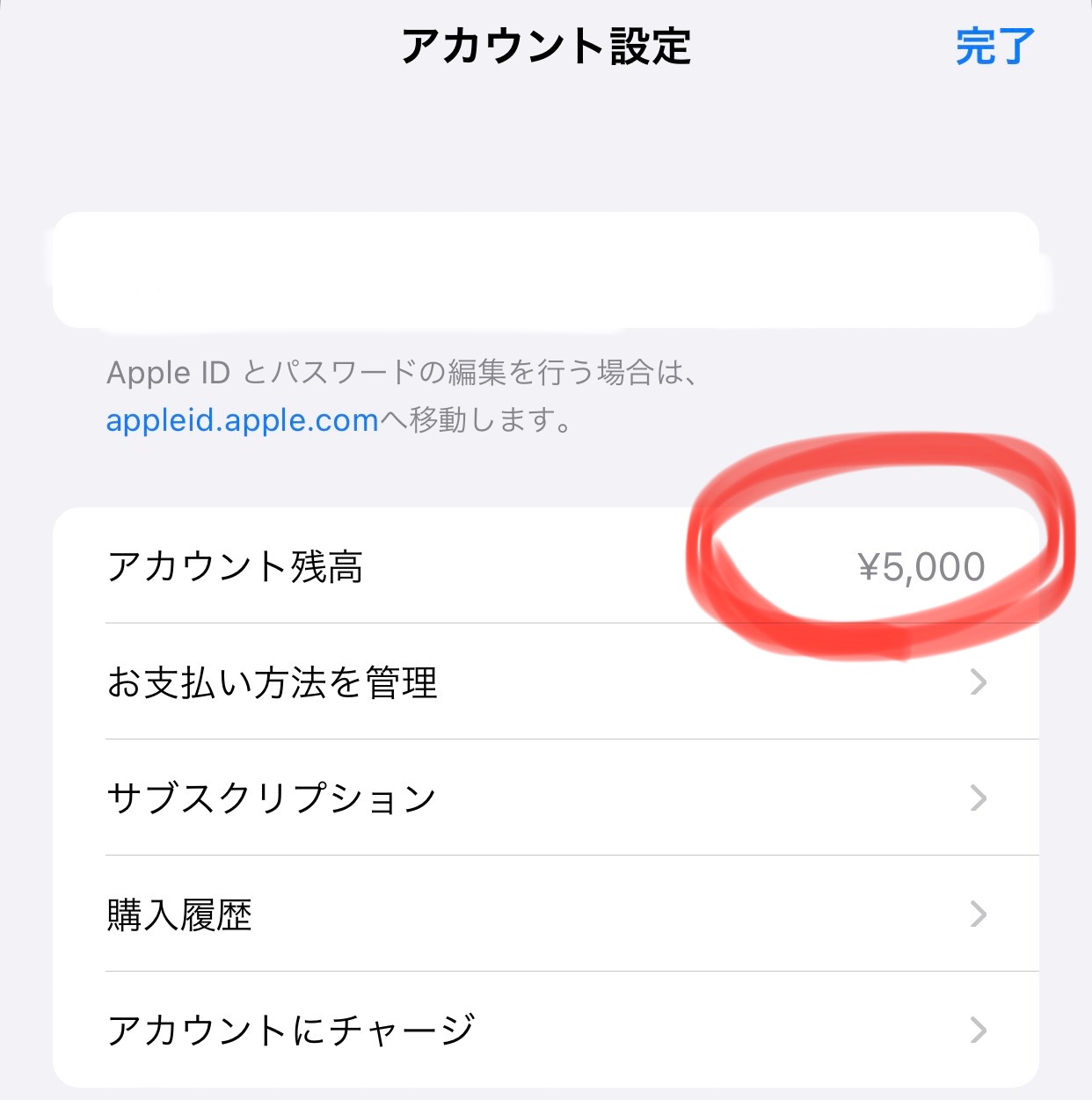The image size is (1092, 1100).
Task: Open the appleid.apple.com link
Action: (242, 420)
